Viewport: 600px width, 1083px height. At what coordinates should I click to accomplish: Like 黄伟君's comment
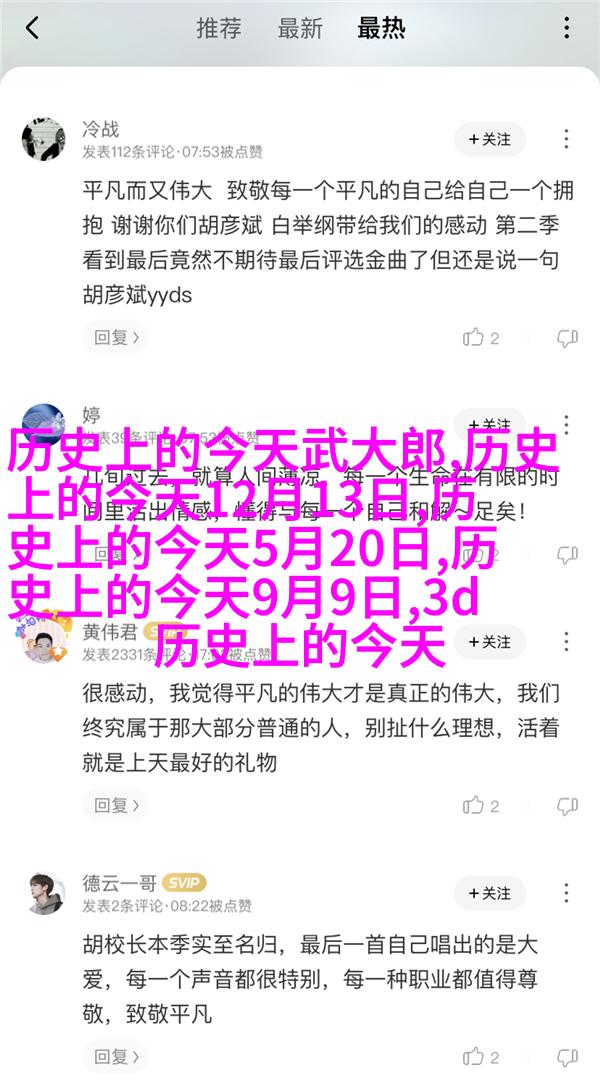click(481, 805)
